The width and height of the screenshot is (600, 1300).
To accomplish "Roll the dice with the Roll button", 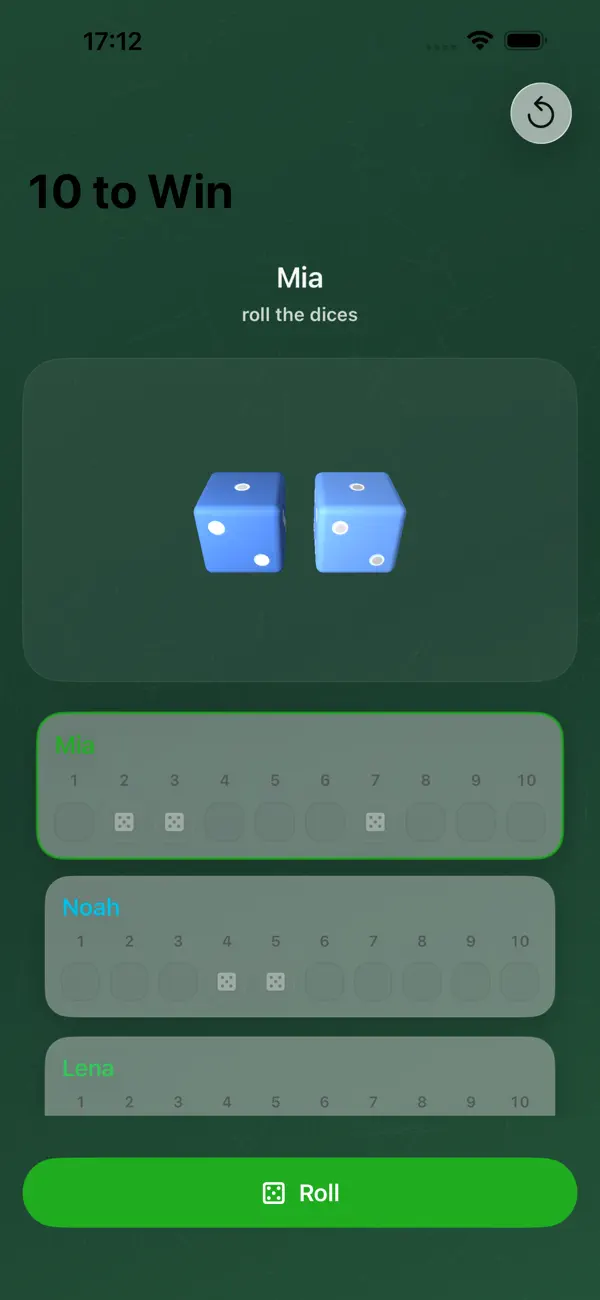I will pyautogui.click(x=300, y=1192).
